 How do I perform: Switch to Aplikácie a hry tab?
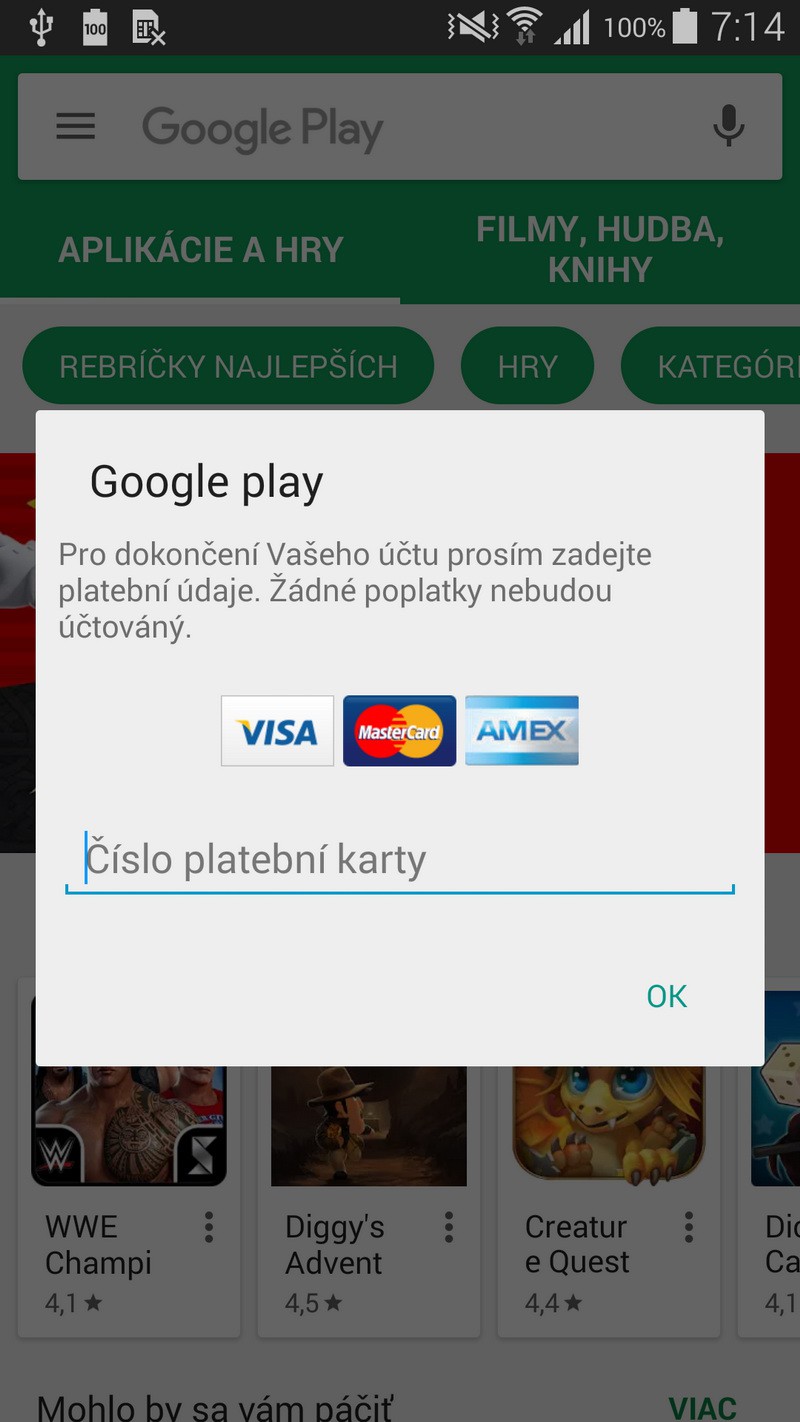(x=200, y=250)
